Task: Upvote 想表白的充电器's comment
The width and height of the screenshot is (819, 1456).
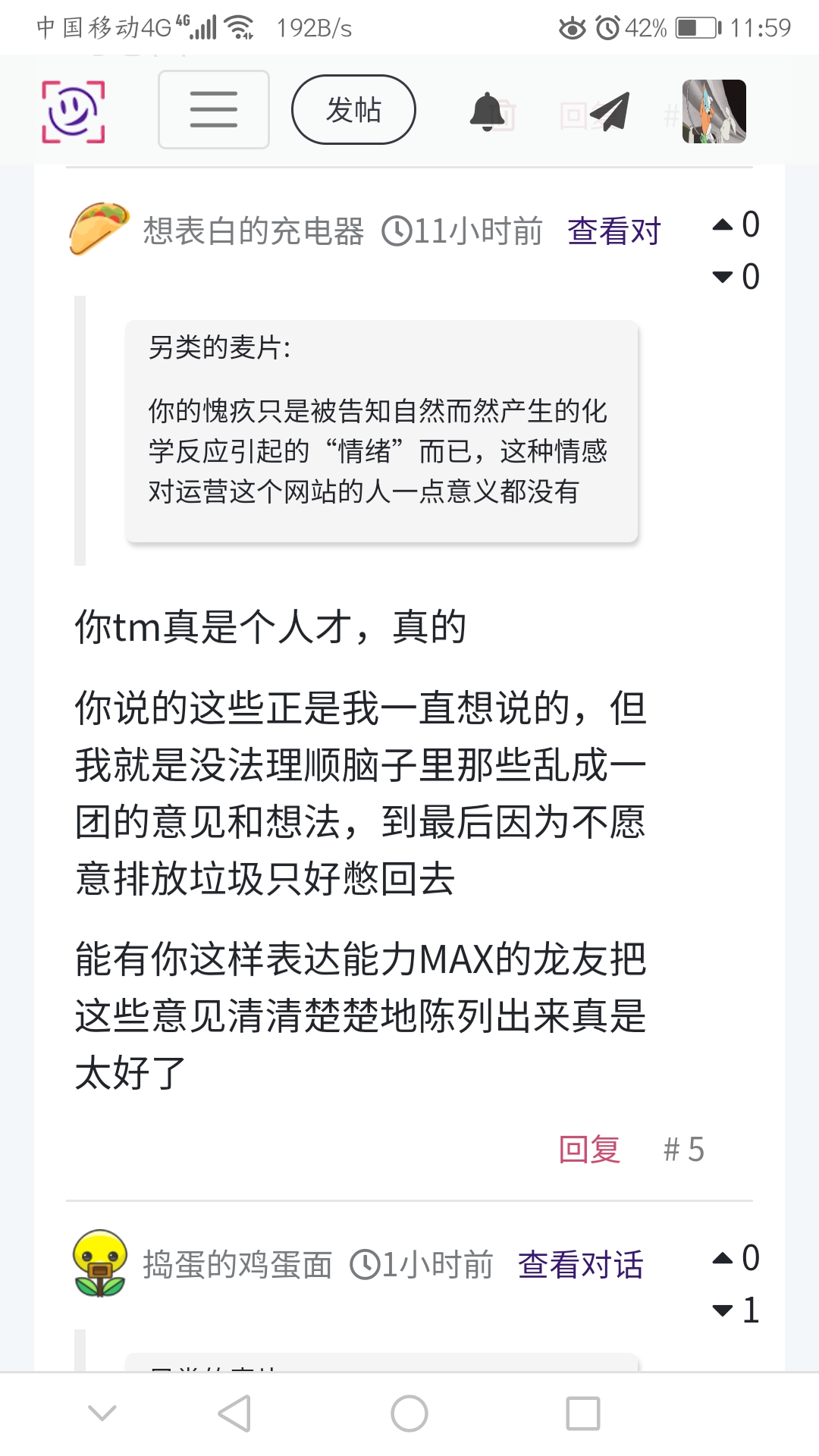Action: click(723, 225)
